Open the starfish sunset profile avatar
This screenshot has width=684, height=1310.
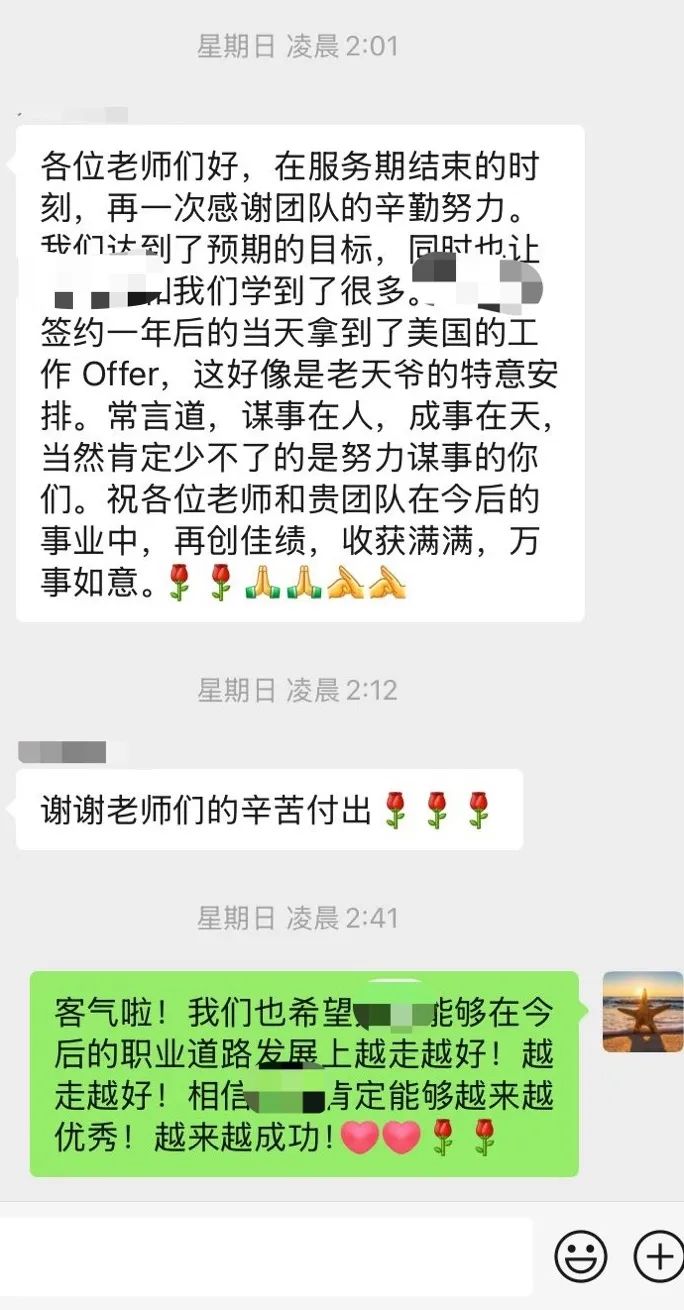point(643,1011)
